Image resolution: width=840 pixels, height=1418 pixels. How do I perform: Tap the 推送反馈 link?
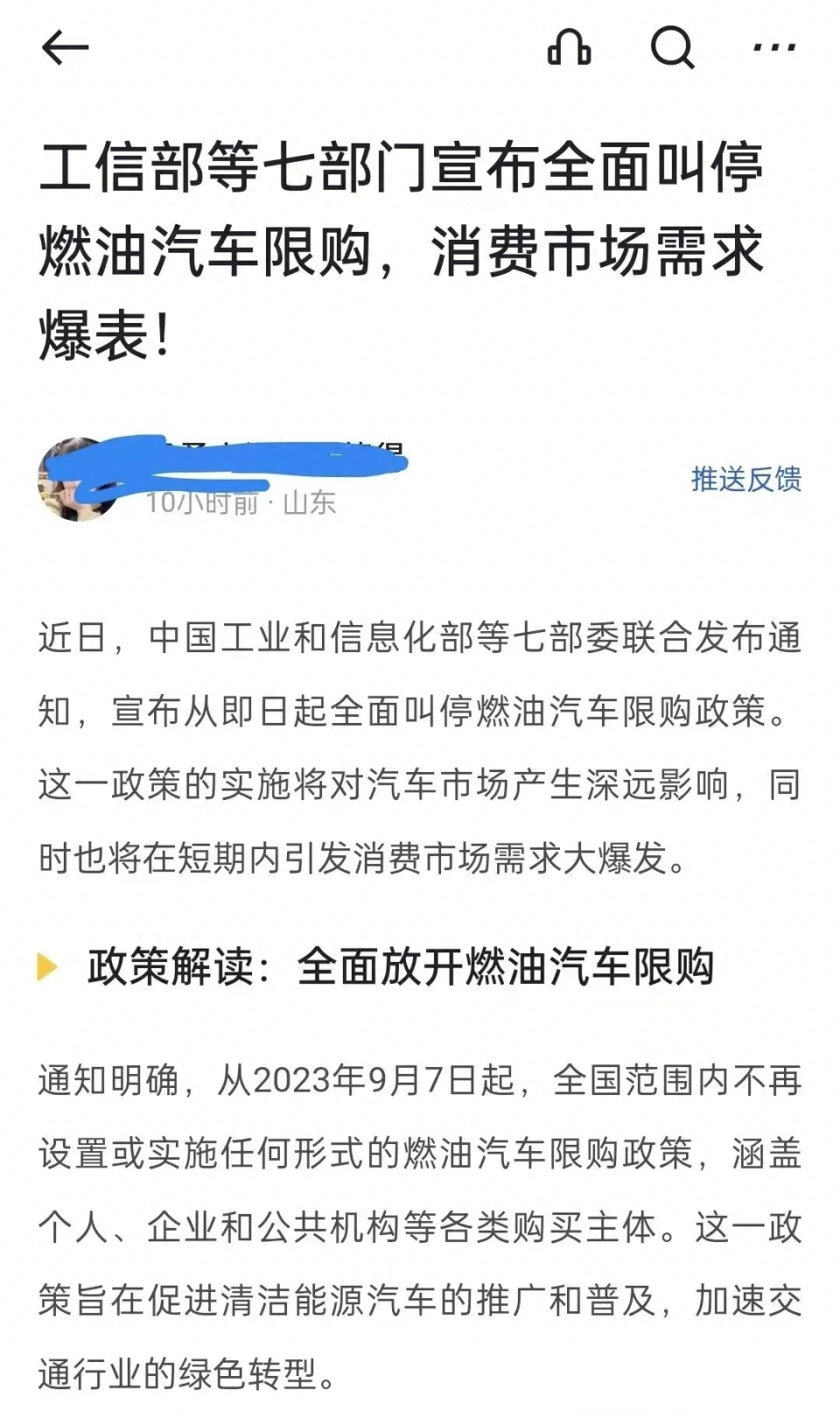coord(745,479)
